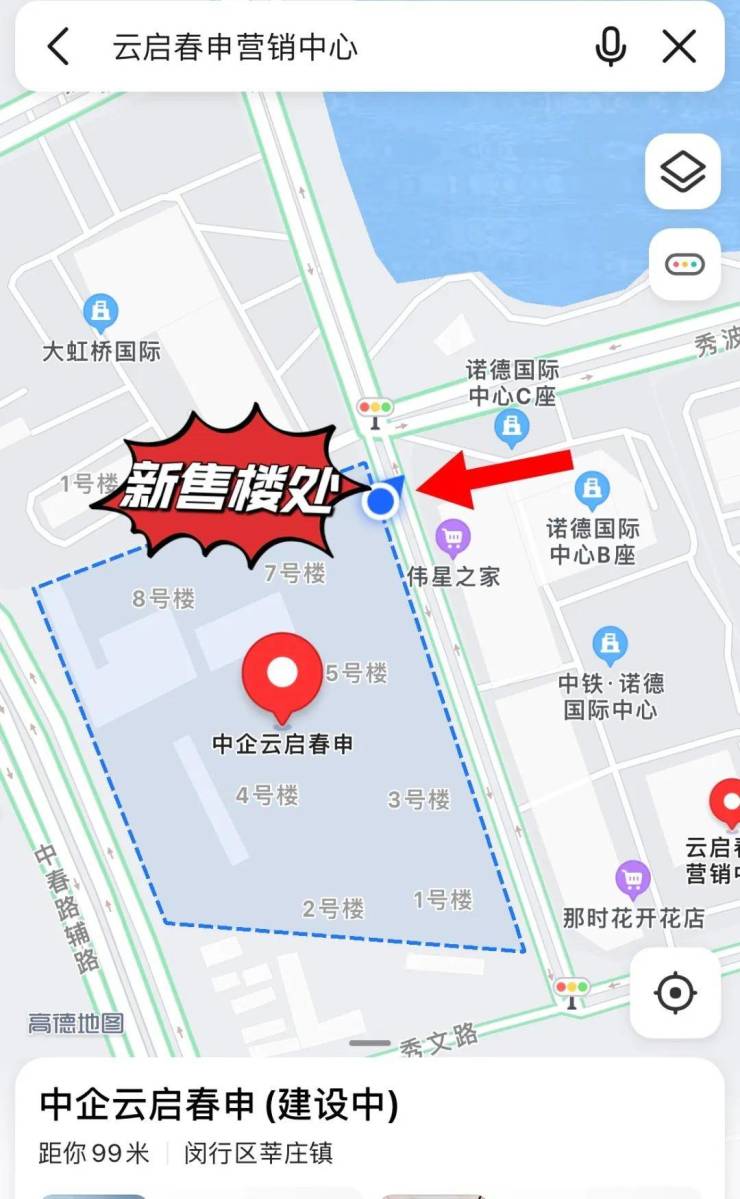740x1199 pixels.
Task: Select the 诺德国际中心B座 marker
Action: (592, 490)
